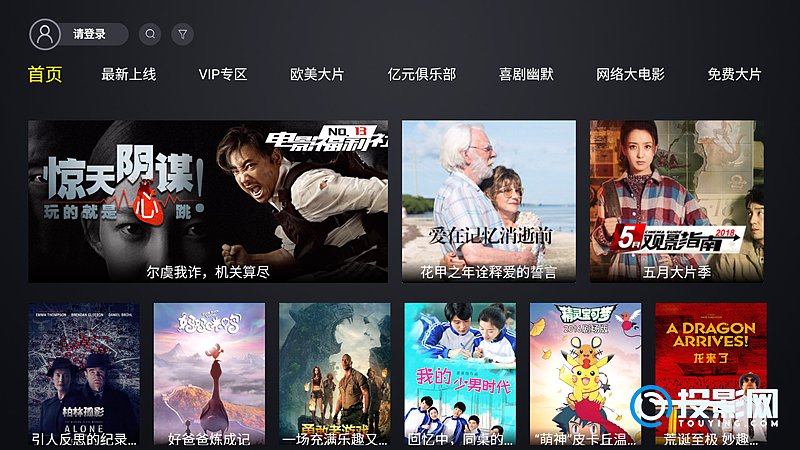Image resolution: width=800 pixels, height=450 pixels.
Task: Open the search icon
Action: coord(150,34)
